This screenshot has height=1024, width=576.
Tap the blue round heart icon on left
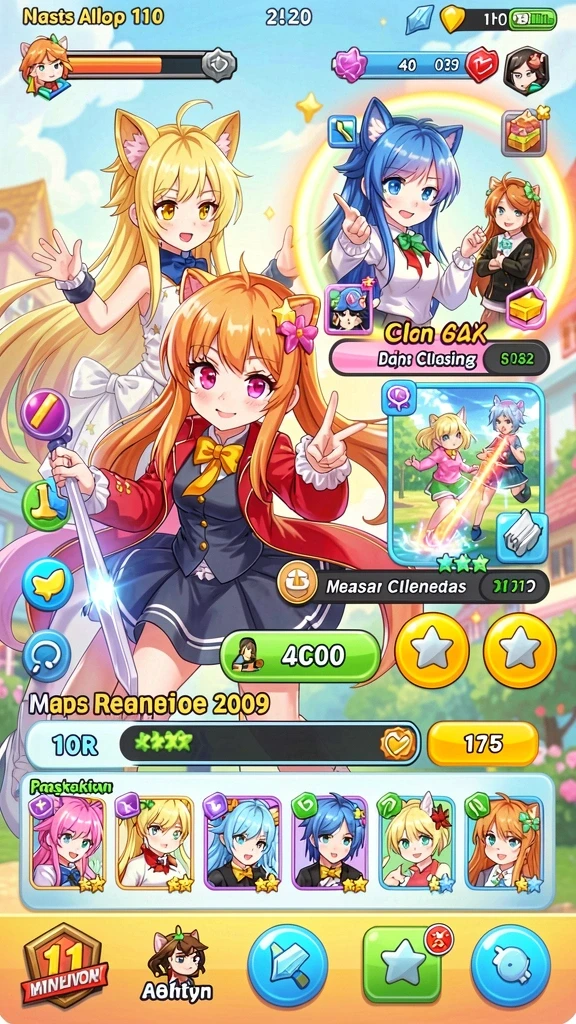coord(48,584)
